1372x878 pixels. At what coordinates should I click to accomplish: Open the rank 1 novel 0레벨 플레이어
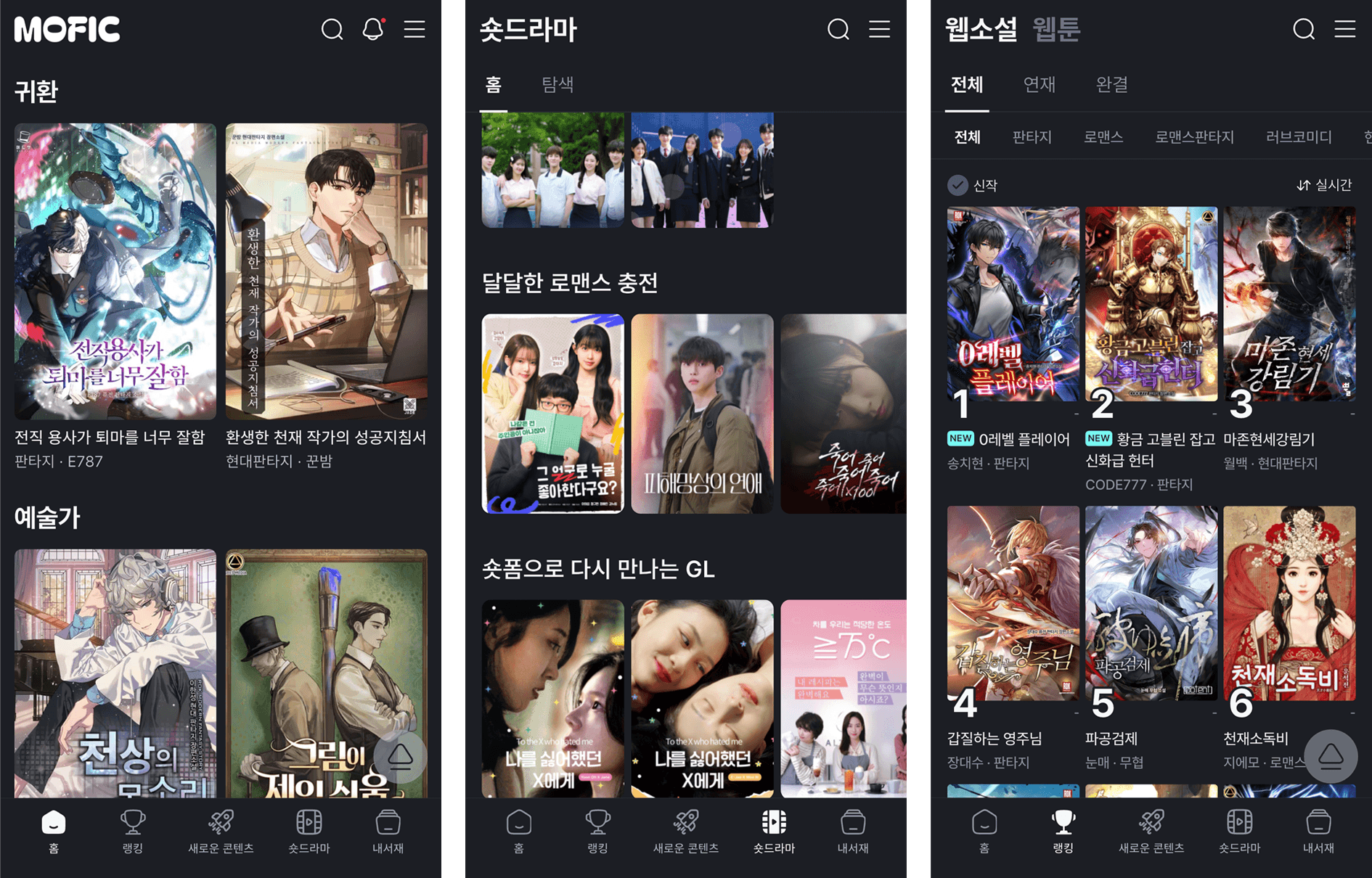coord(1013,305)
